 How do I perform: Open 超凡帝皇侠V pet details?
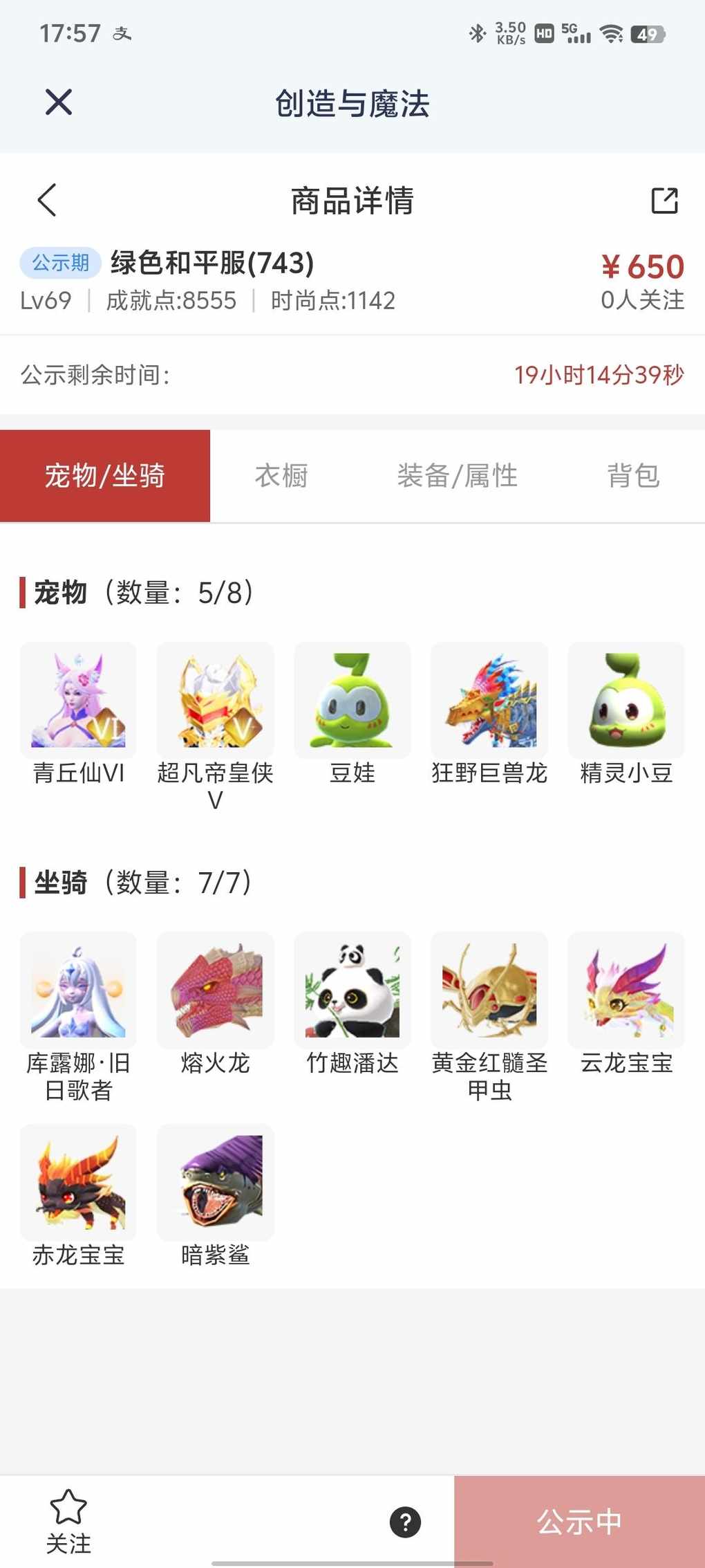(215, 701)
